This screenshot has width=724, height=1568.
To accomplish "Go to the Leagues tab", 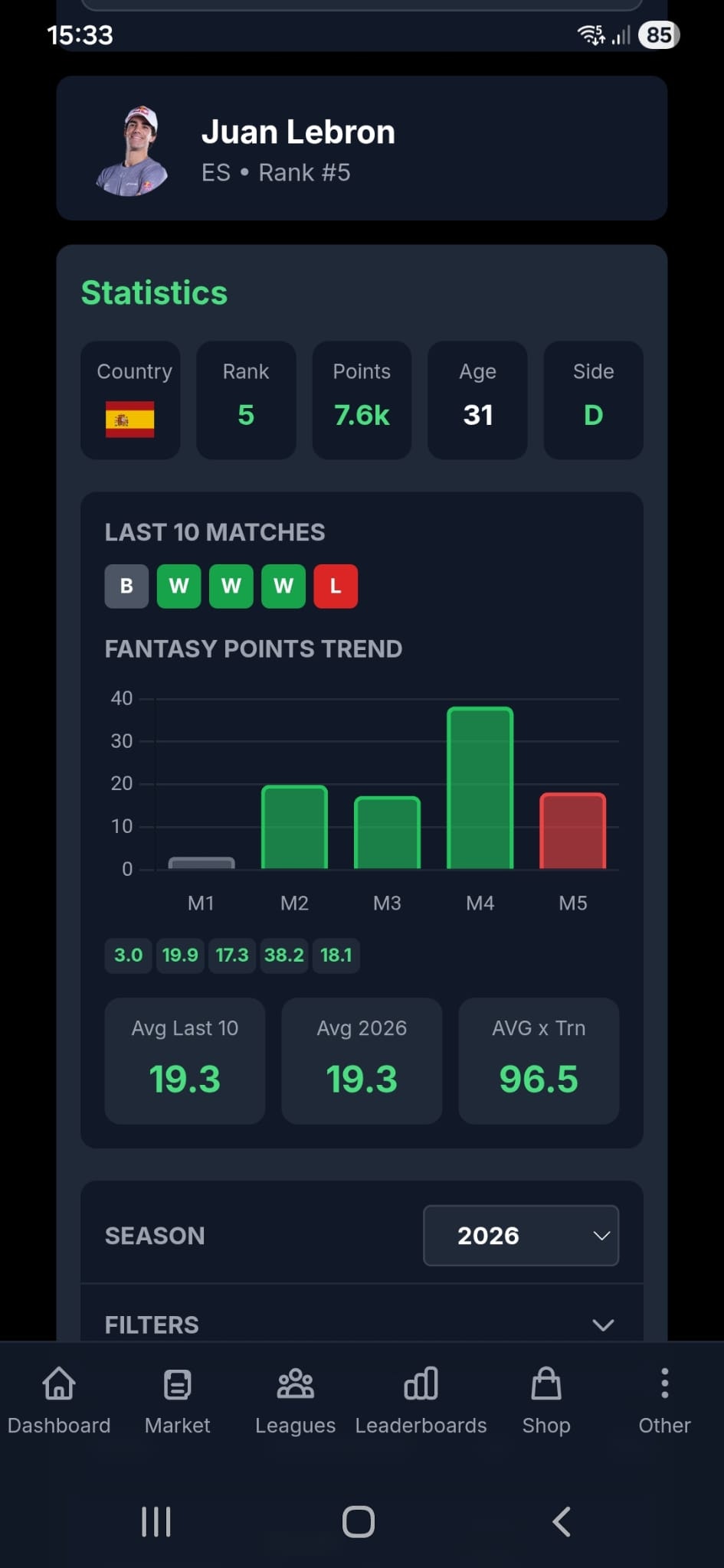I will [295, 1400].
